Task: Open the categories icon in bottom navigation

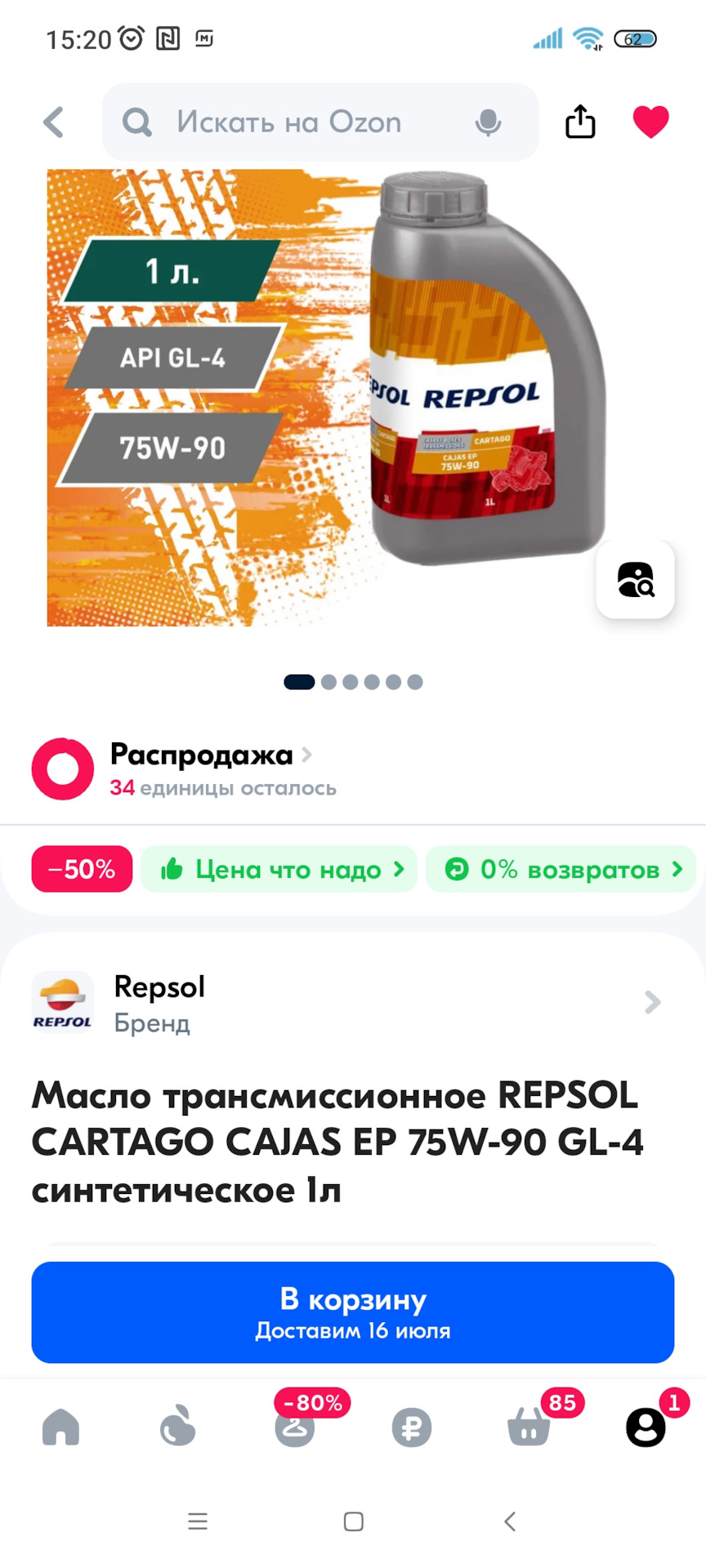Action: pyautogui.click(x=178, y=1427)
